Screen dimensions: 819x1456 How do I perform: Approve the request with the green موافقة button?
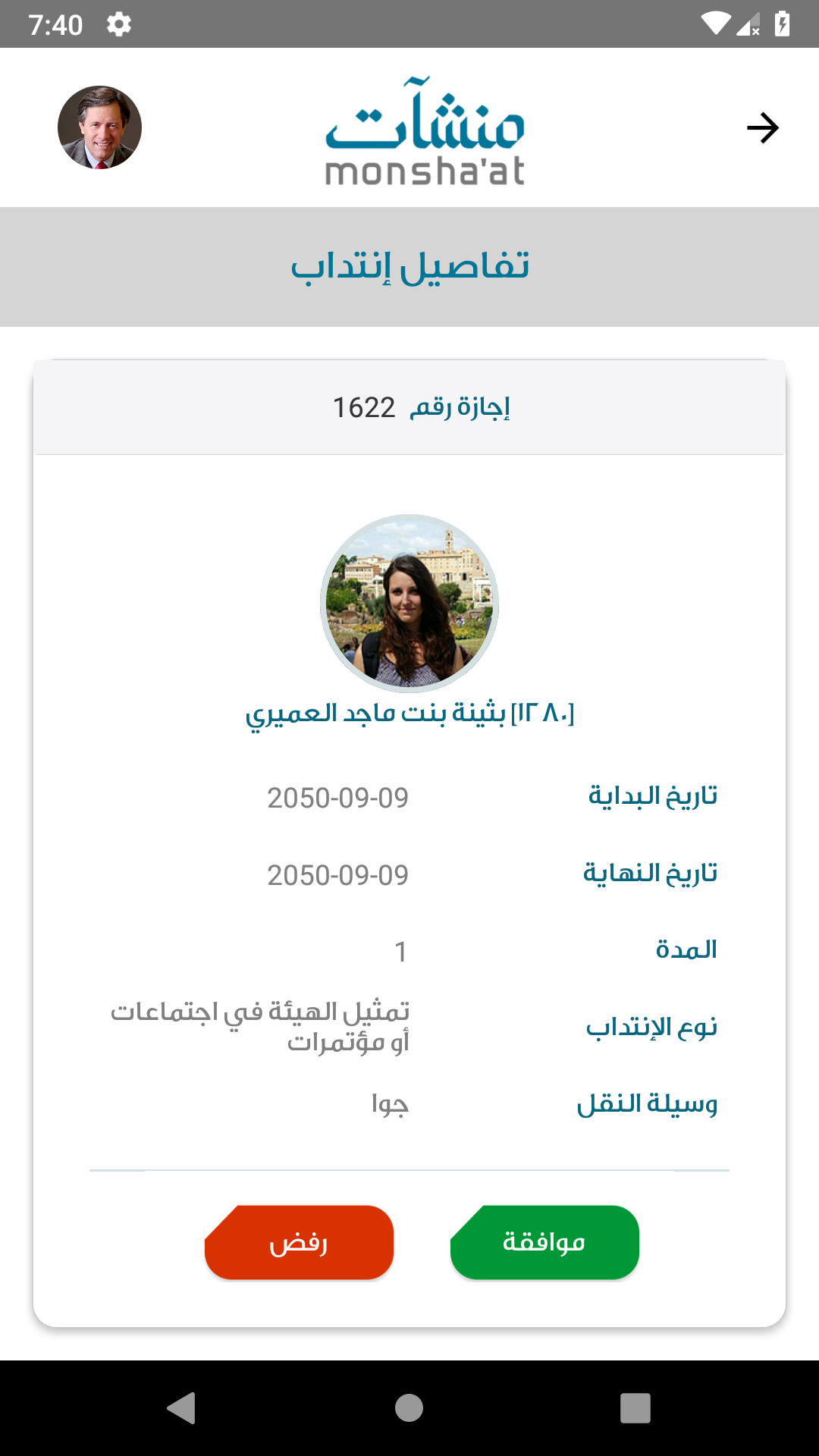point(544,1242)
